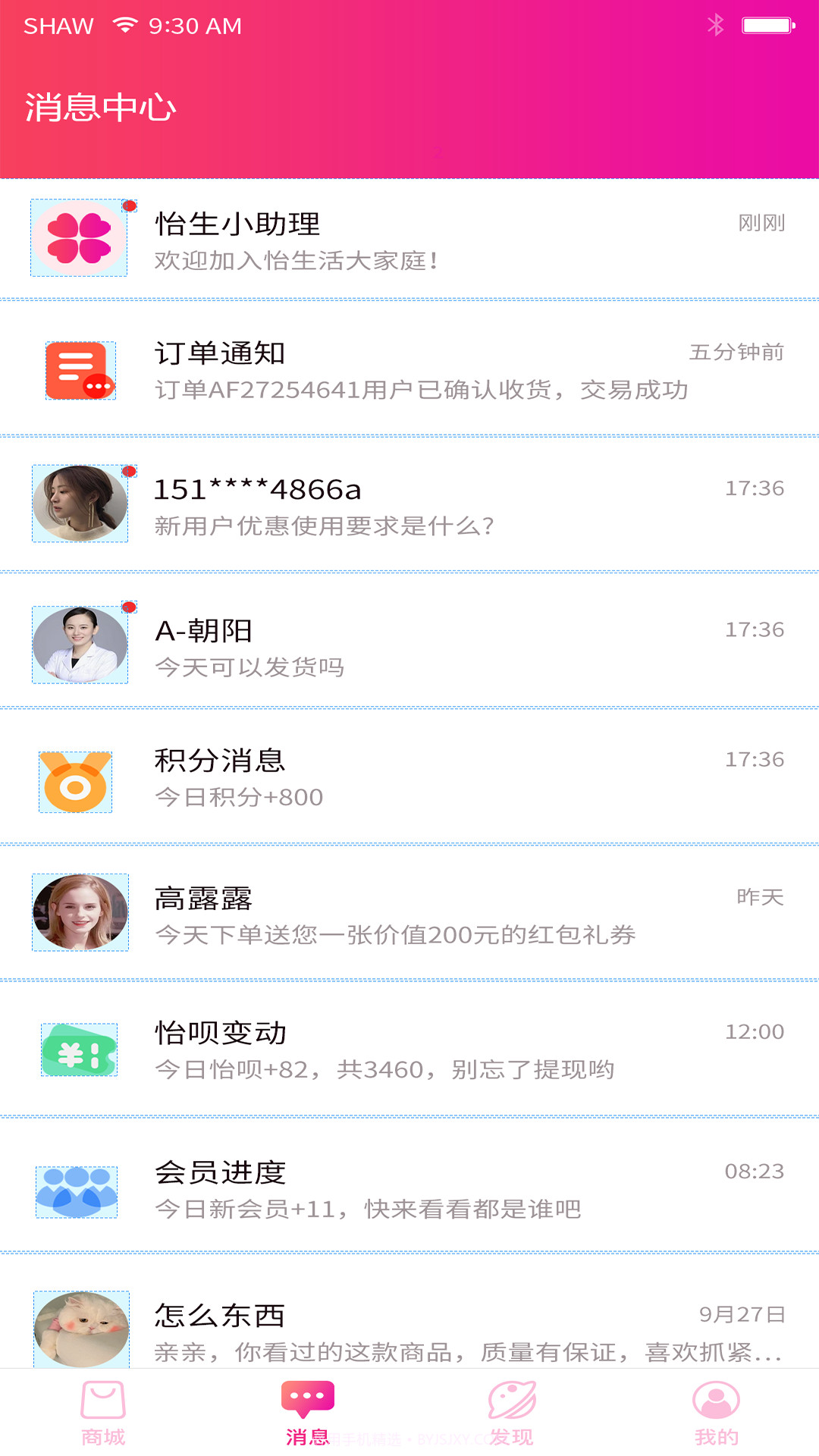Open the order message about AF27254641
Image resolution: width=819 pixels, height=1456 pixels.
(x=409, y=372)
